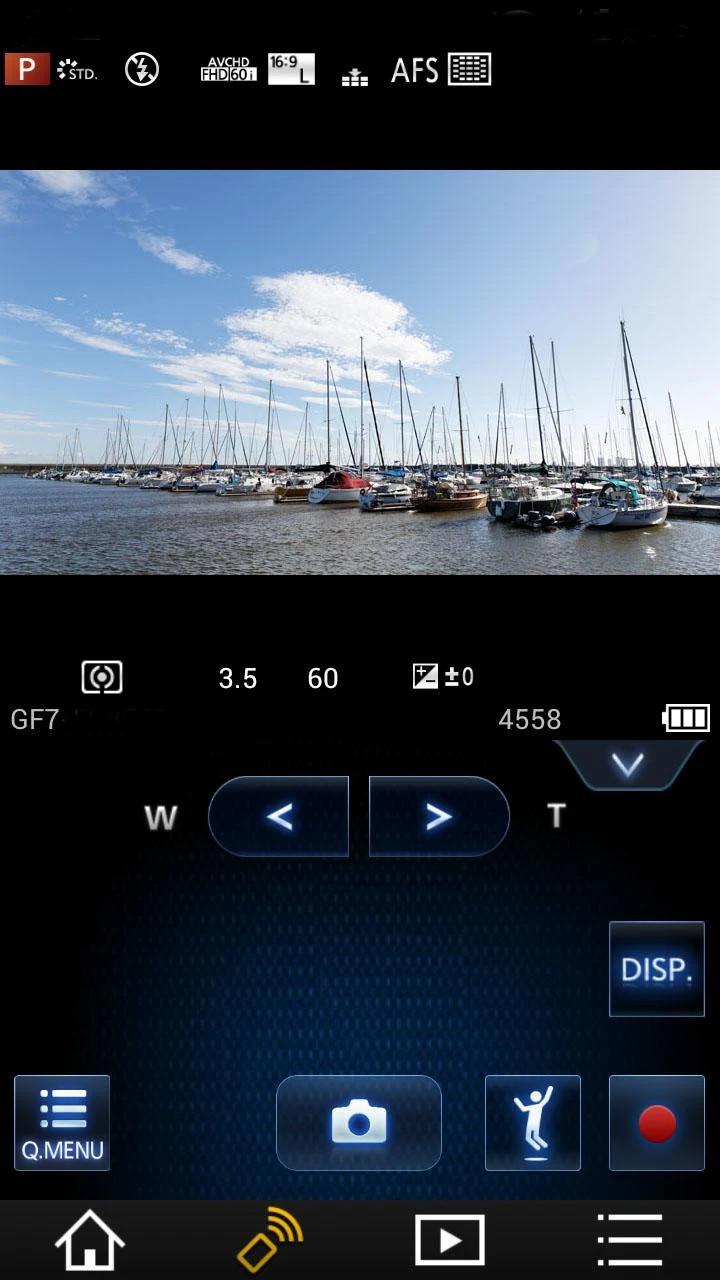
Task: Open the metering mode icon
Action: click(x=100, y=677)
